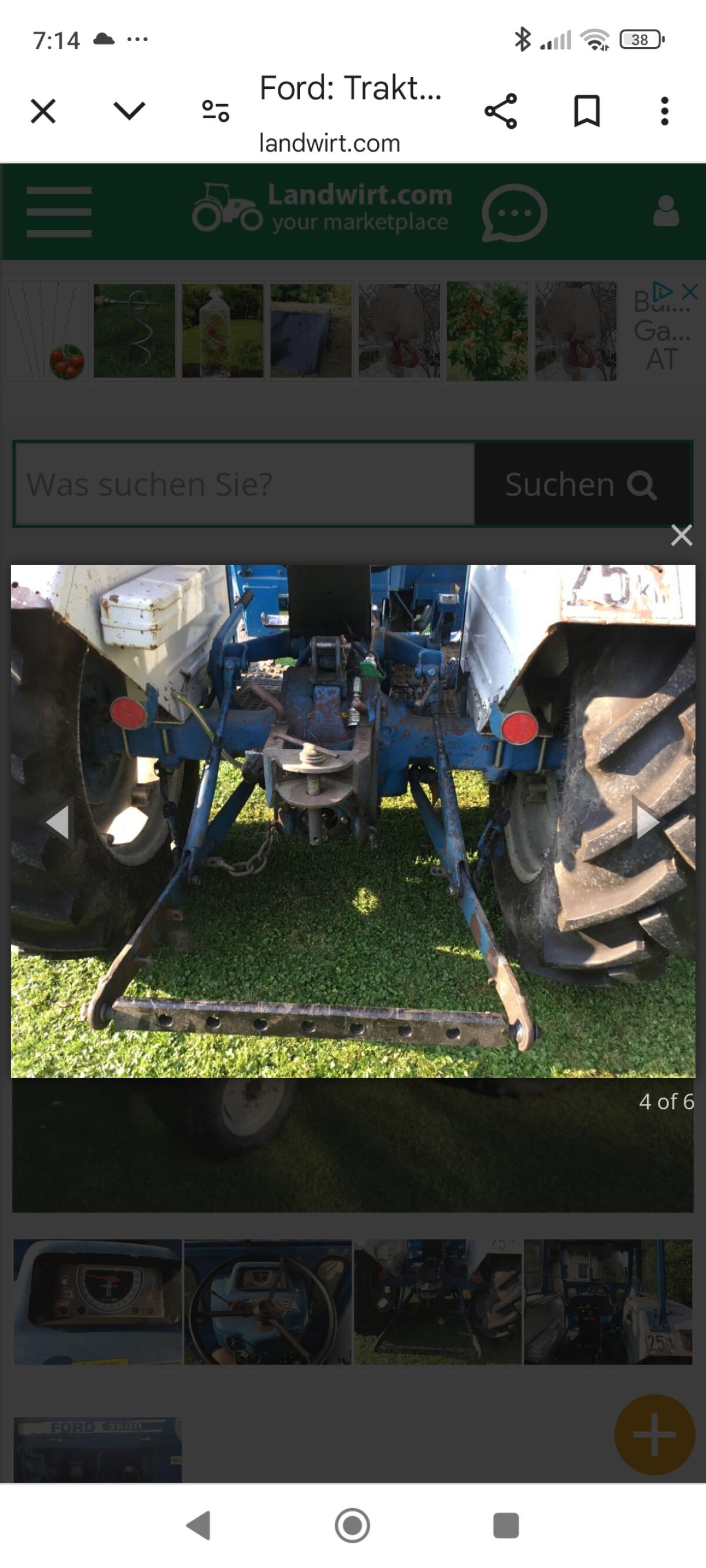Go back with the system back button
The height and width of the screenshot is (1568, 706).
199,1526
